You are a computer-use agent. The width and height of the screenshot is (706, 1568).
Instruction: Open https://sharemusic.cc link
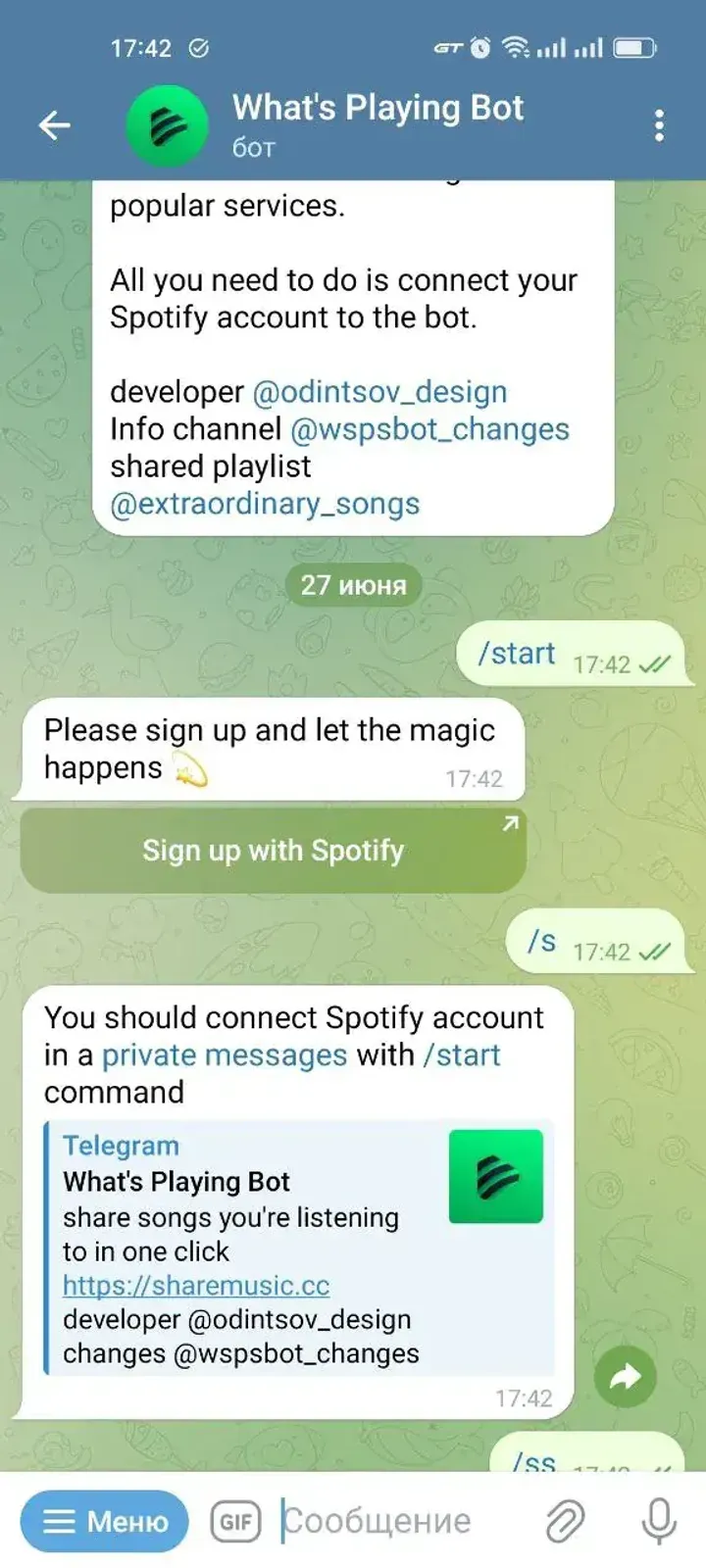point(196,1285)
